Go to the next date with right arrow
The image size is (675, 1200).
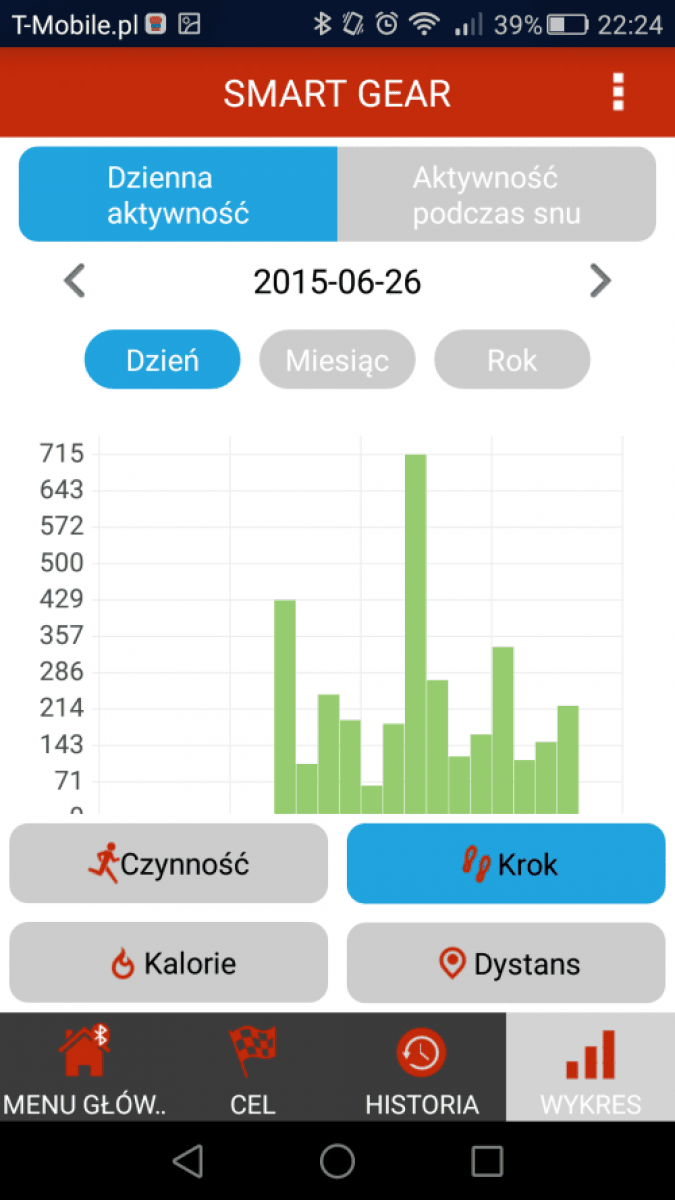(x=600, y=281)
